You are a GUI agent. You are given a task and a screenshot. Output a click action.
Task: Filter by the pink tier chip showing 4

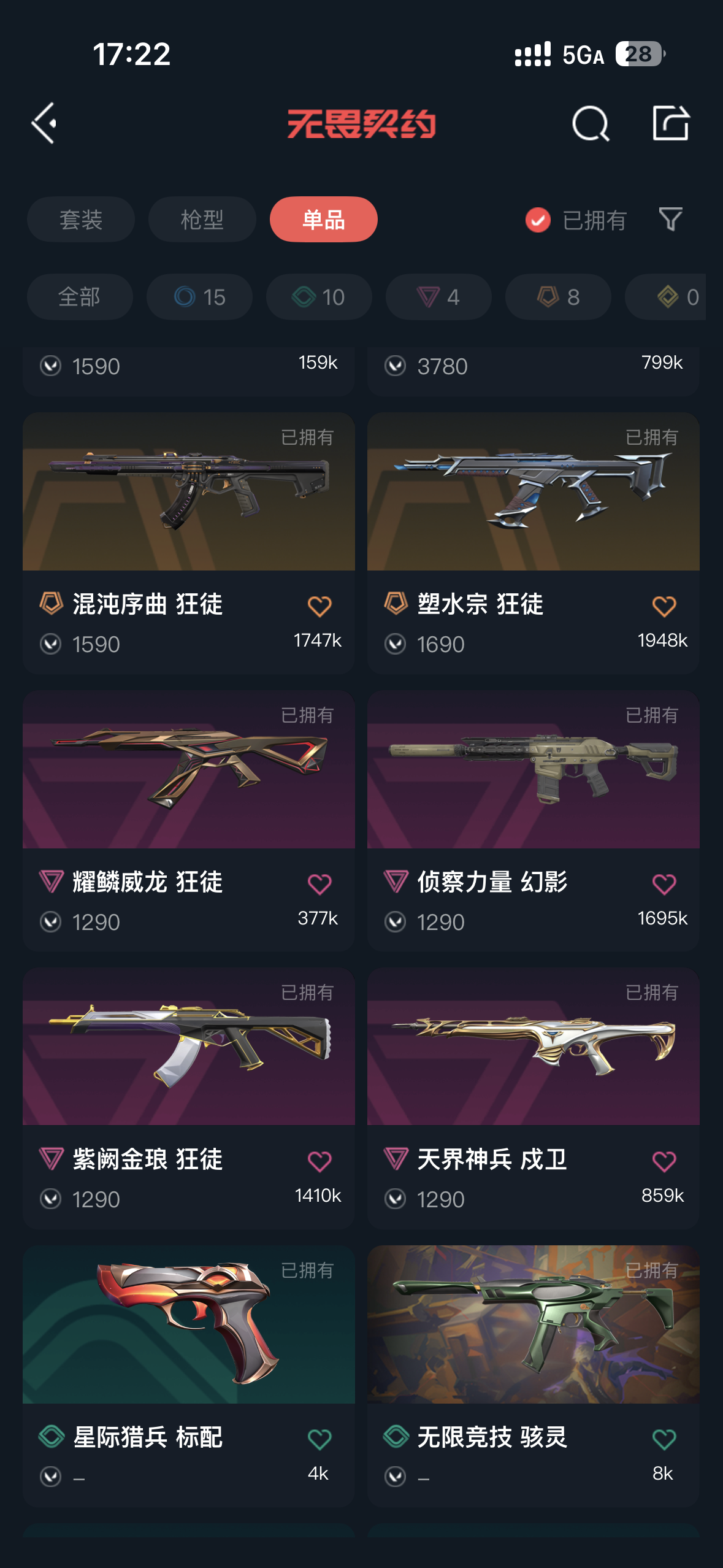(x=438, y=297)
